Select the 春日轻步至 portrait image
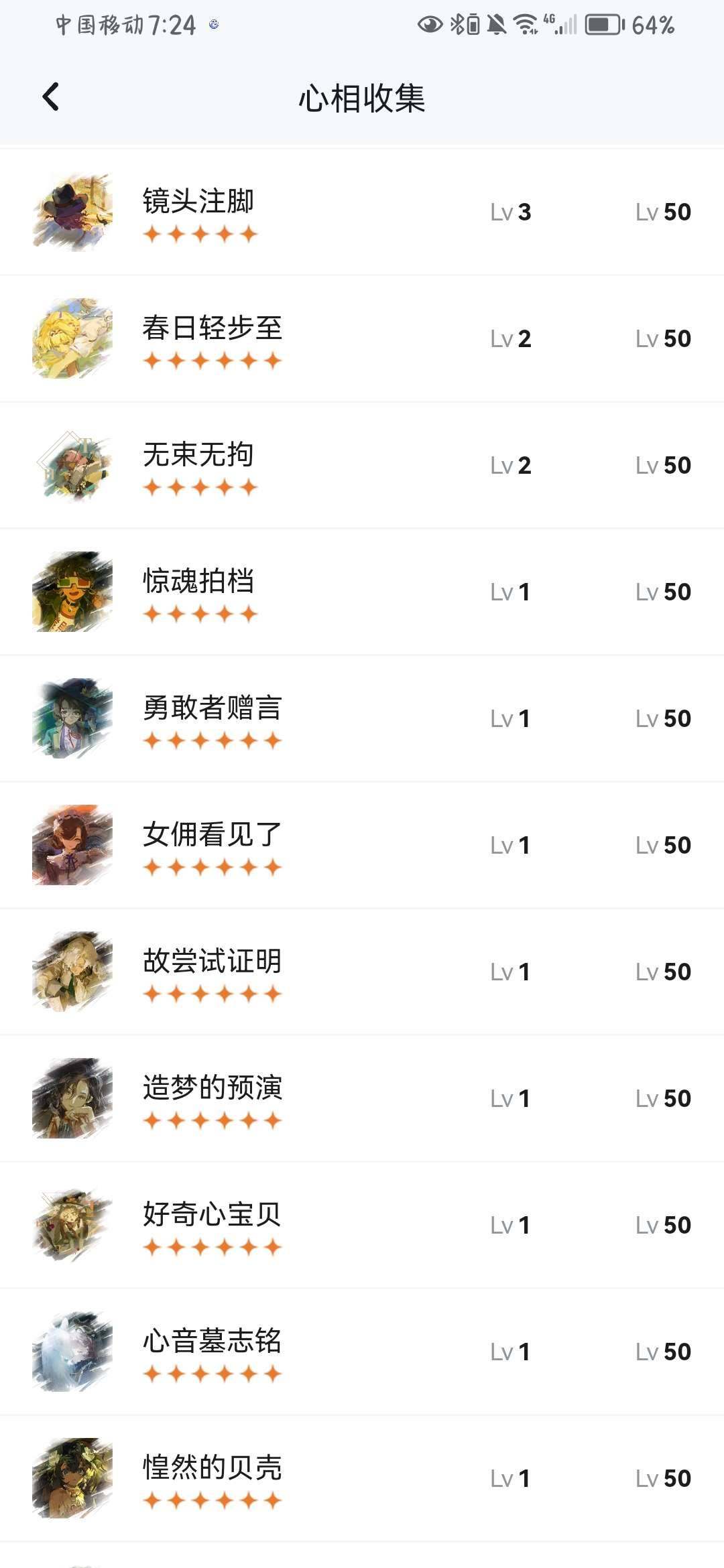Image resolution: width=724 pixels, height=1568 pixels. 72,338
